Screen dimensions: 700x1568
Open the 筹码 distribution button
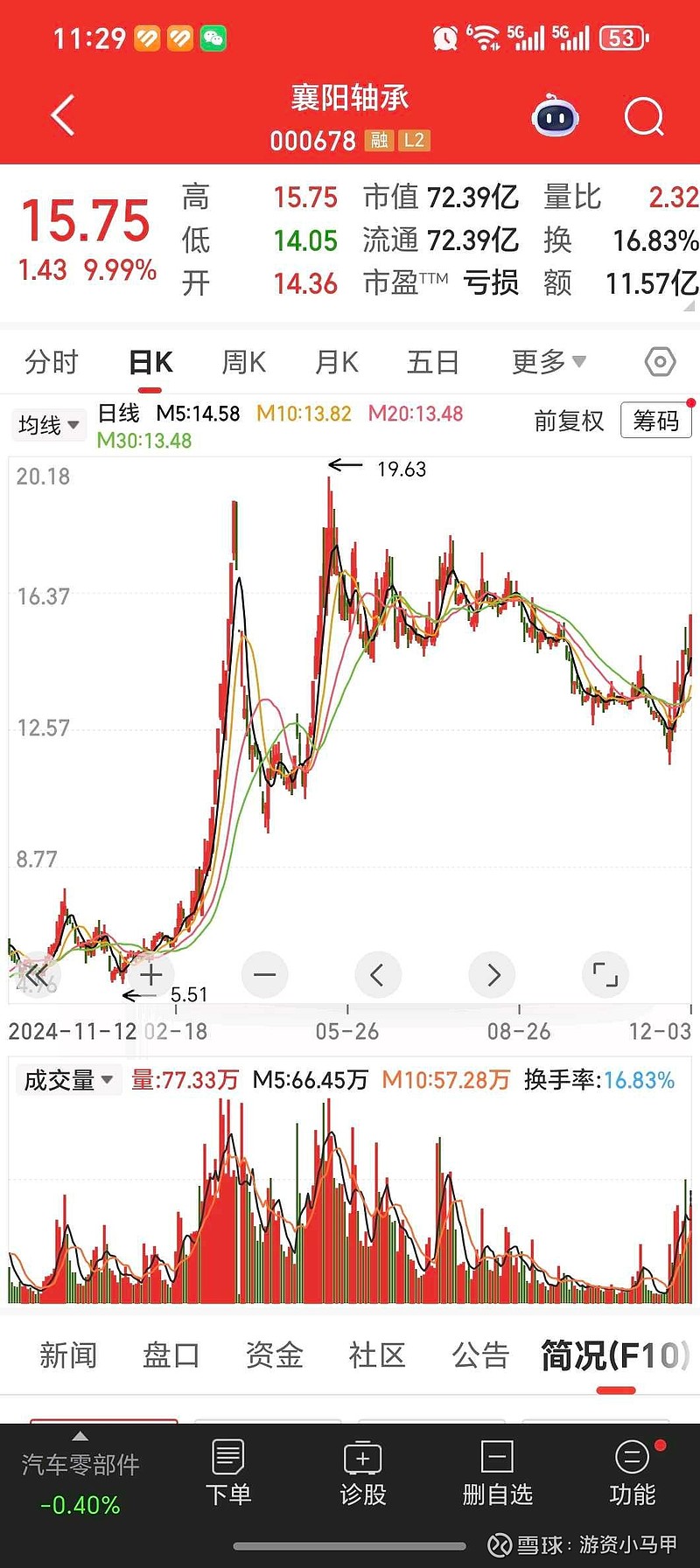655,422
